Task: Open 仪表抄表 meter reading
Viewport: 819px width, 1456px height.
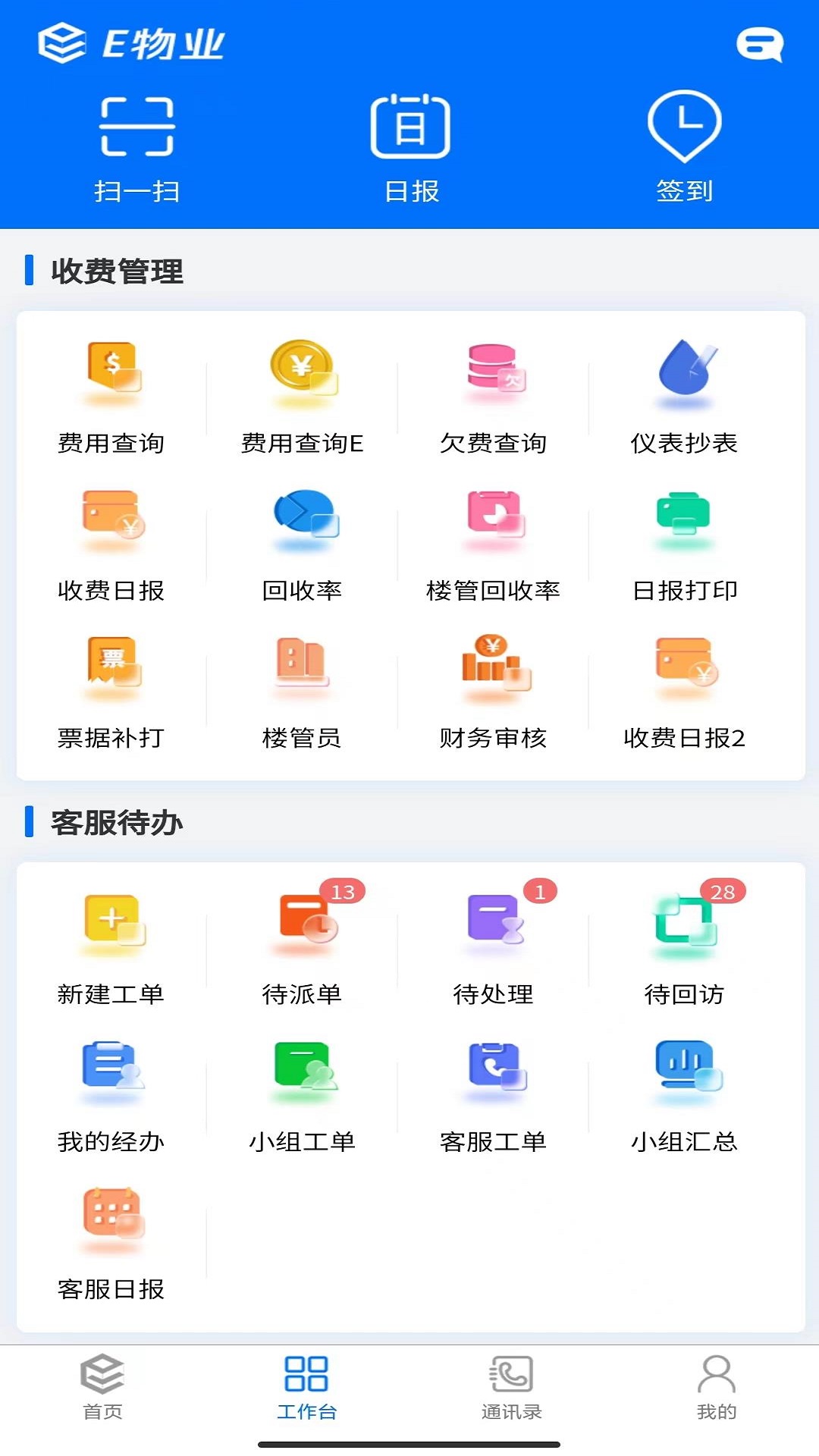Action: [x=685, y=394]
